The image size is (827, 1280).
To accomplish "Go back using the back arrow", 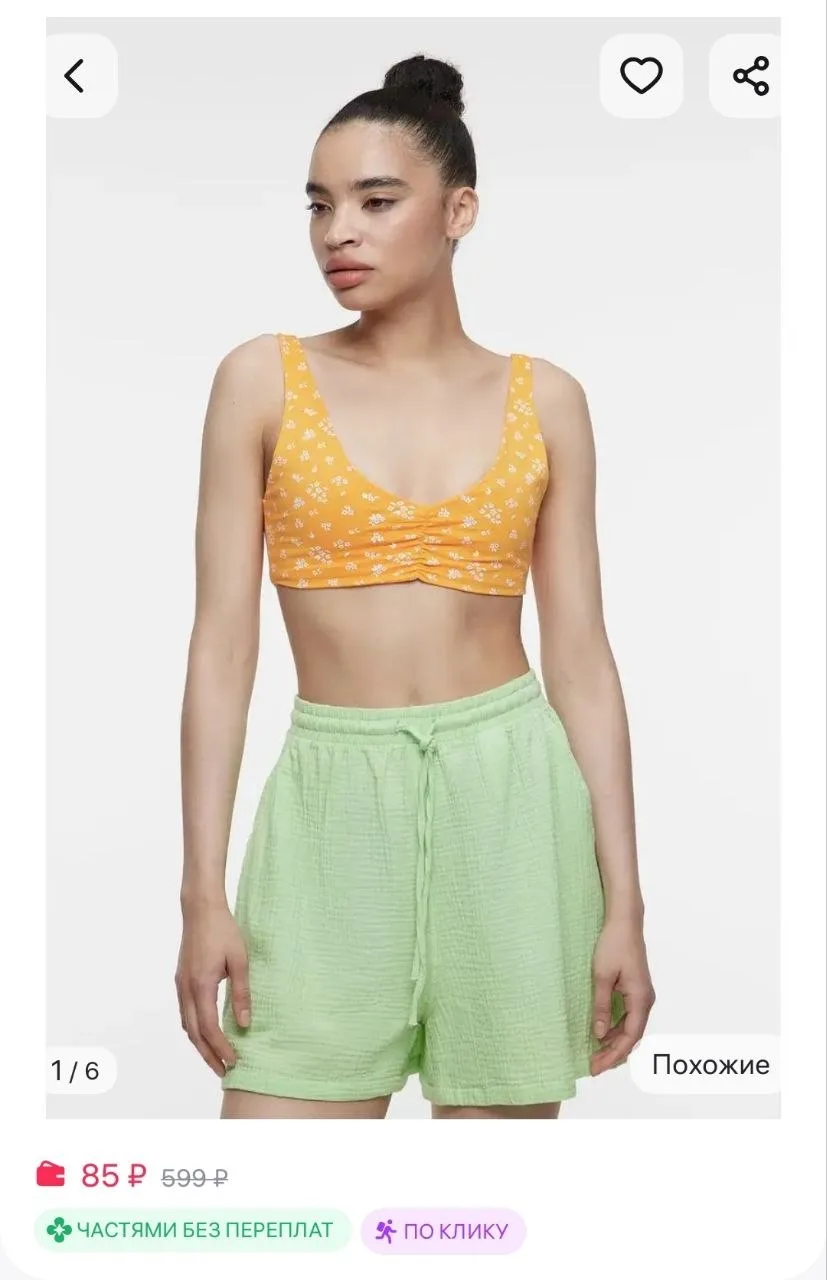I will (x=77, y=76).
